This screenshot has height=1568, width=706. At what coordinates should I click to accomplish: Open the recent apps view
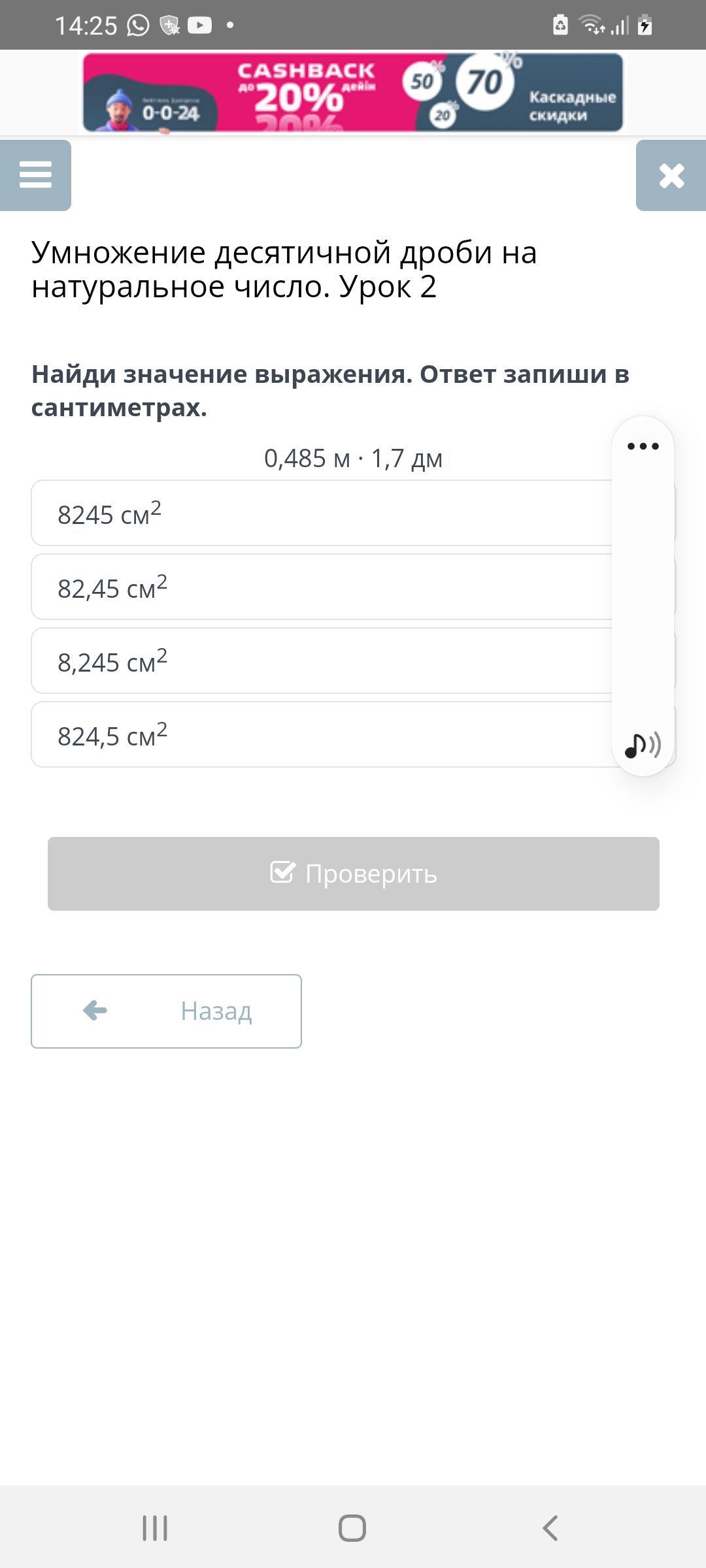(x=155, y=1528)
